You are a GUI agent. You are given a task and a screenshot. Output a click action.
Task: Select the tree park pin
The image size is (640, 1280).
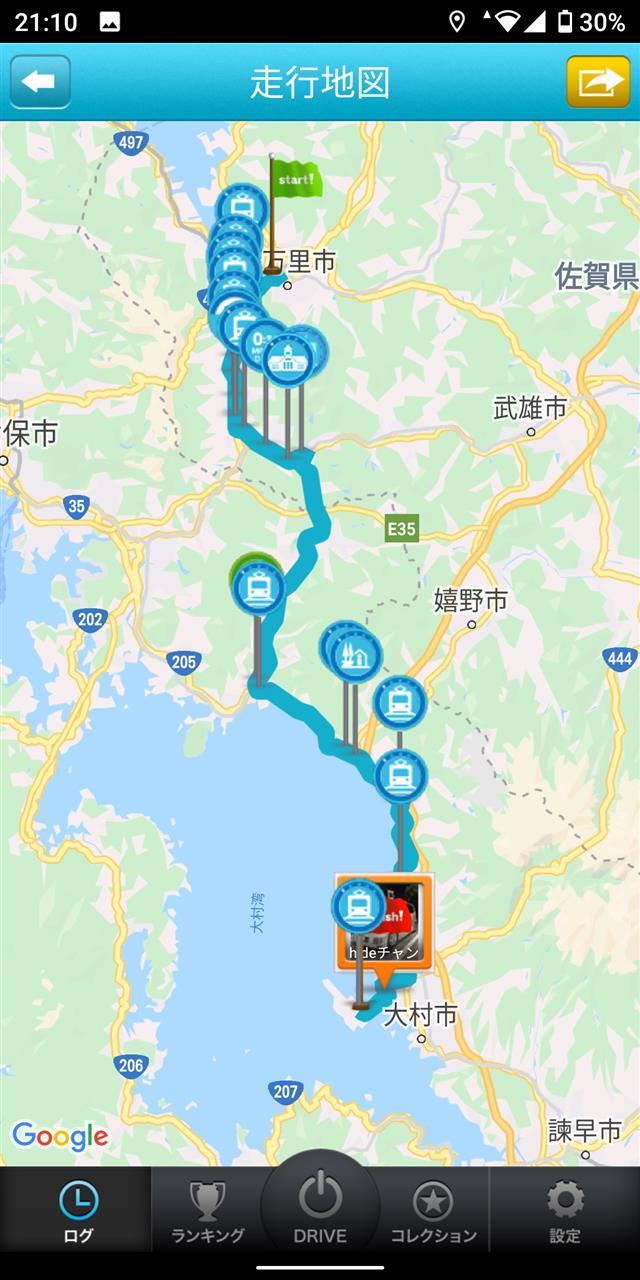[x=358, y=653]
